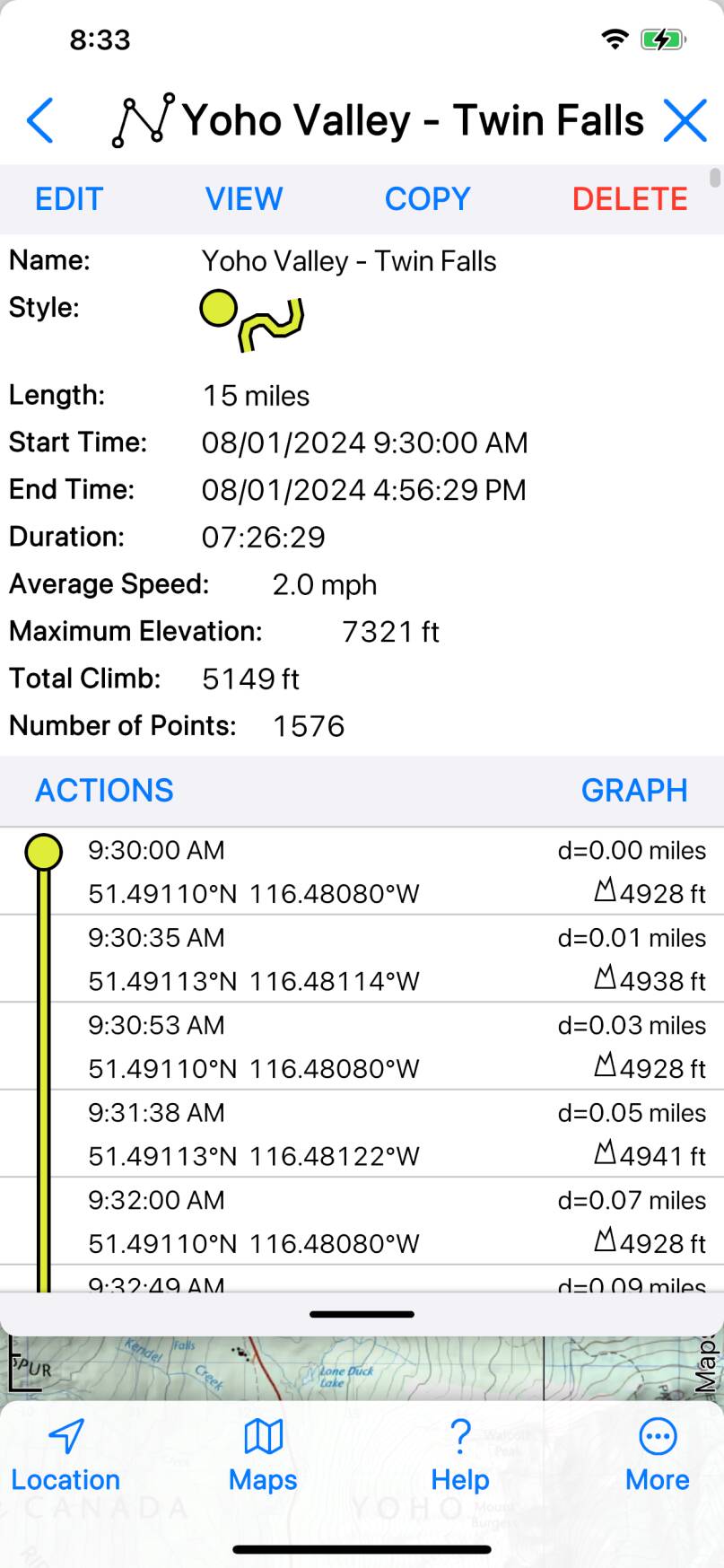Open Help
This screenshot has width=724, height=1568.
pyautogui.click(x=460, y=1456)
